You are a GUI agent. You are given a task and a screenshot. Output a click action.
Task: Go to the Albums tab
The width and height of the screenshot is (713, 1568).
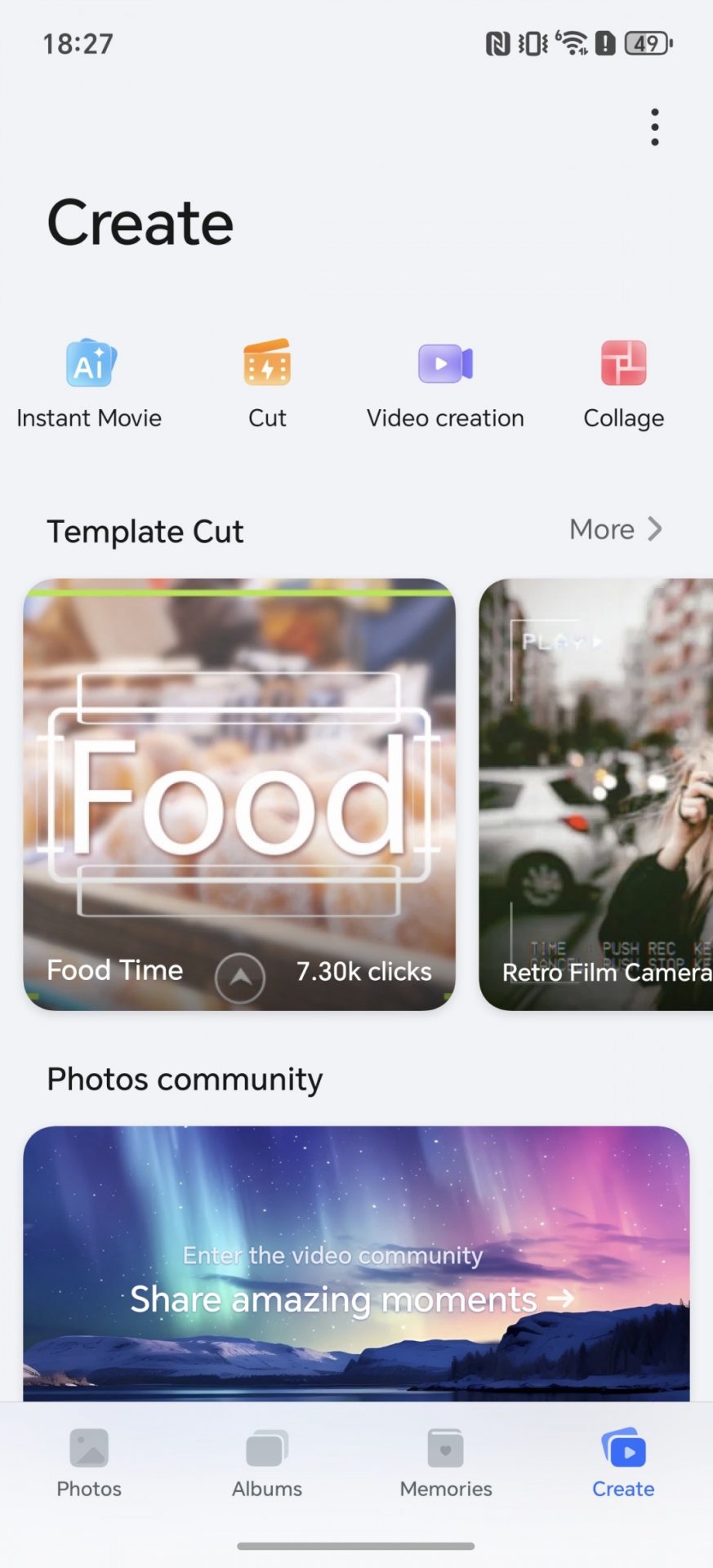coord(267,1463)
